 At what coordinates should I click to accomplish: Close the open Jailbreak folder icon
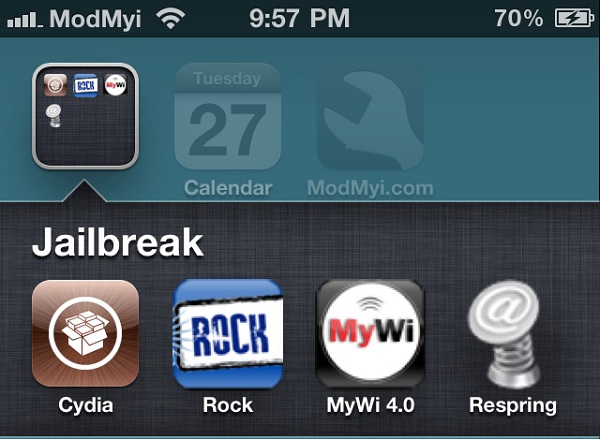pos(84,116)
